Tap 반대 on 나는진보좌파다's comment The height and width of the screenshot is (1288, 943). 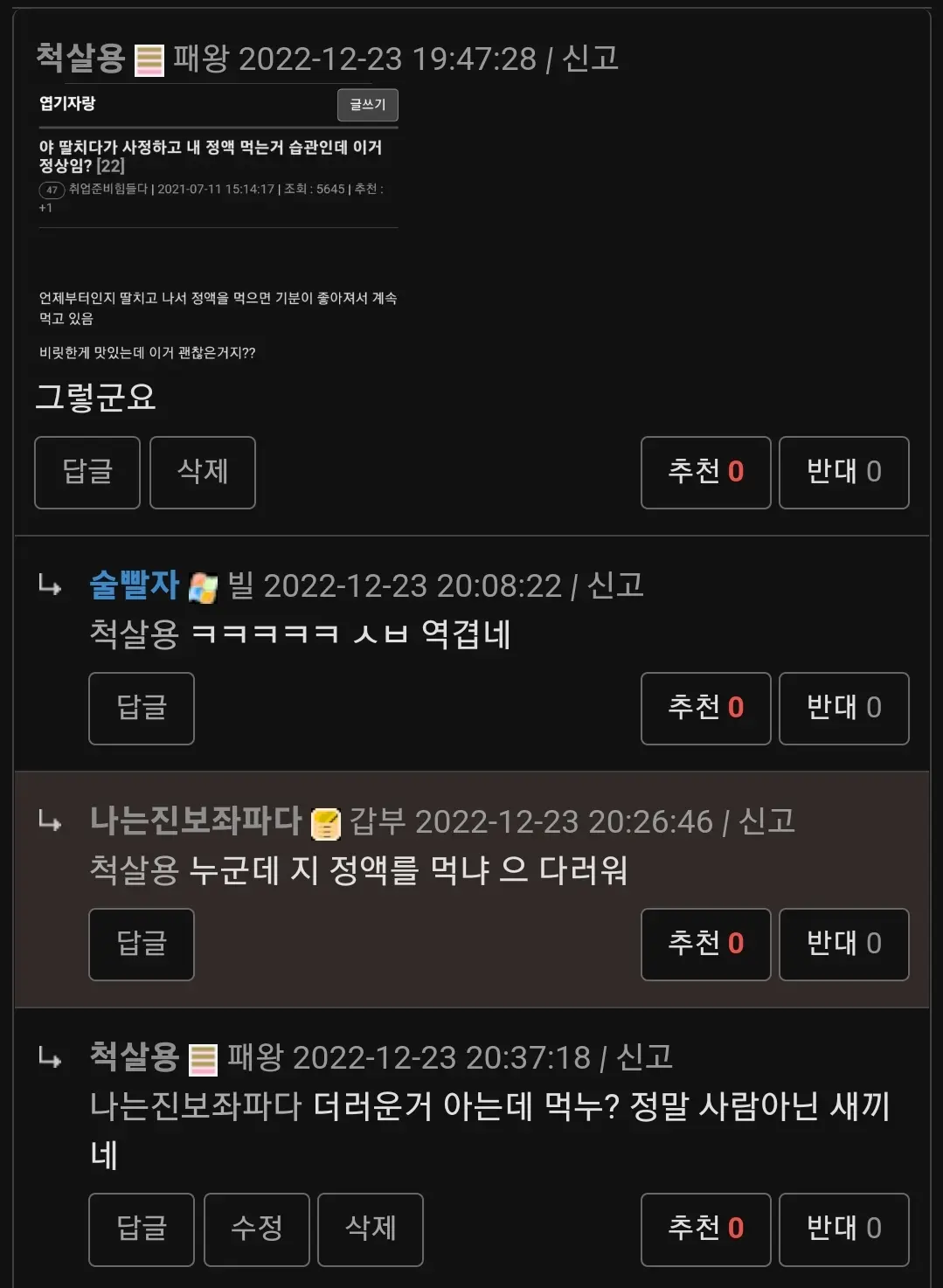(843, 944)
